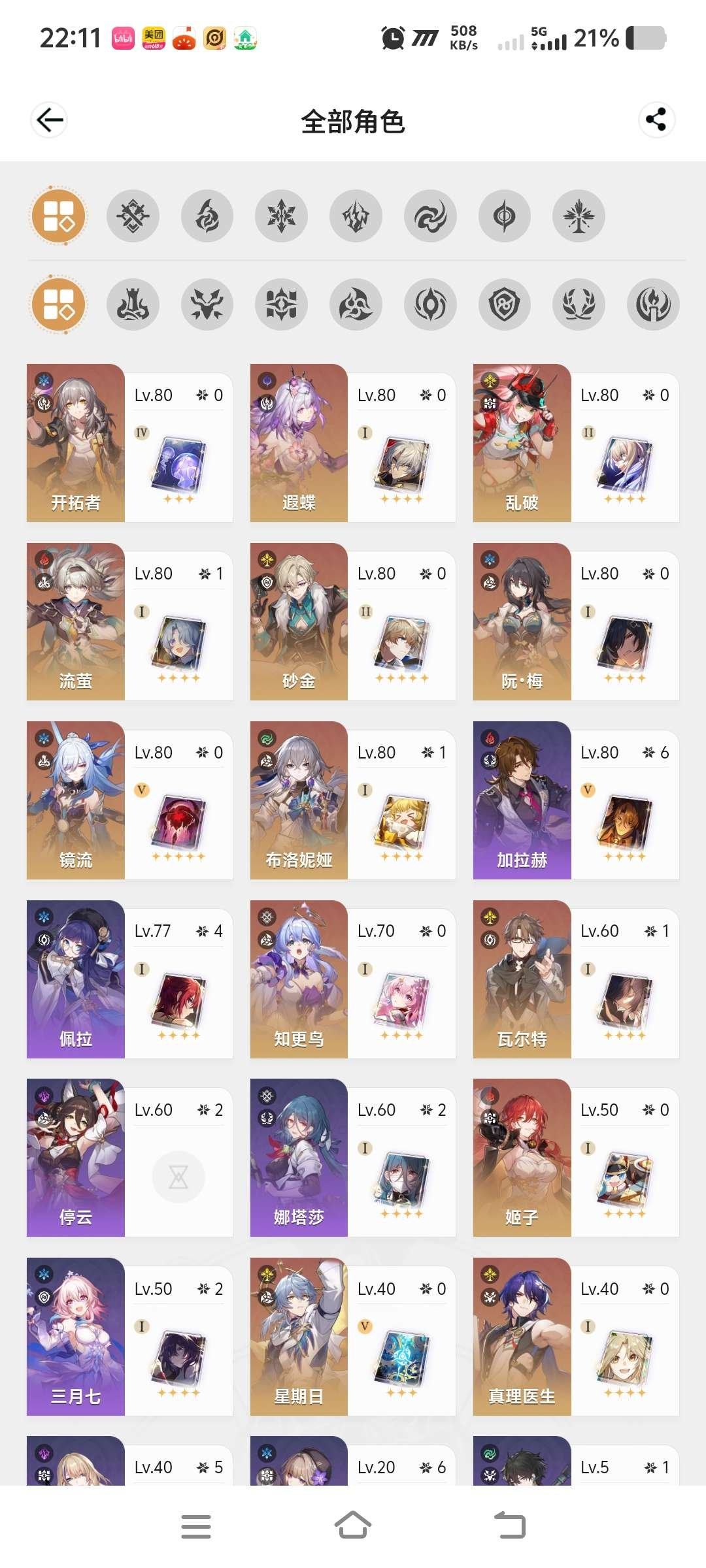This screenshot has width=706, height=1568.
Task: Open the 镜流 character card
Action: coord(129,800)
